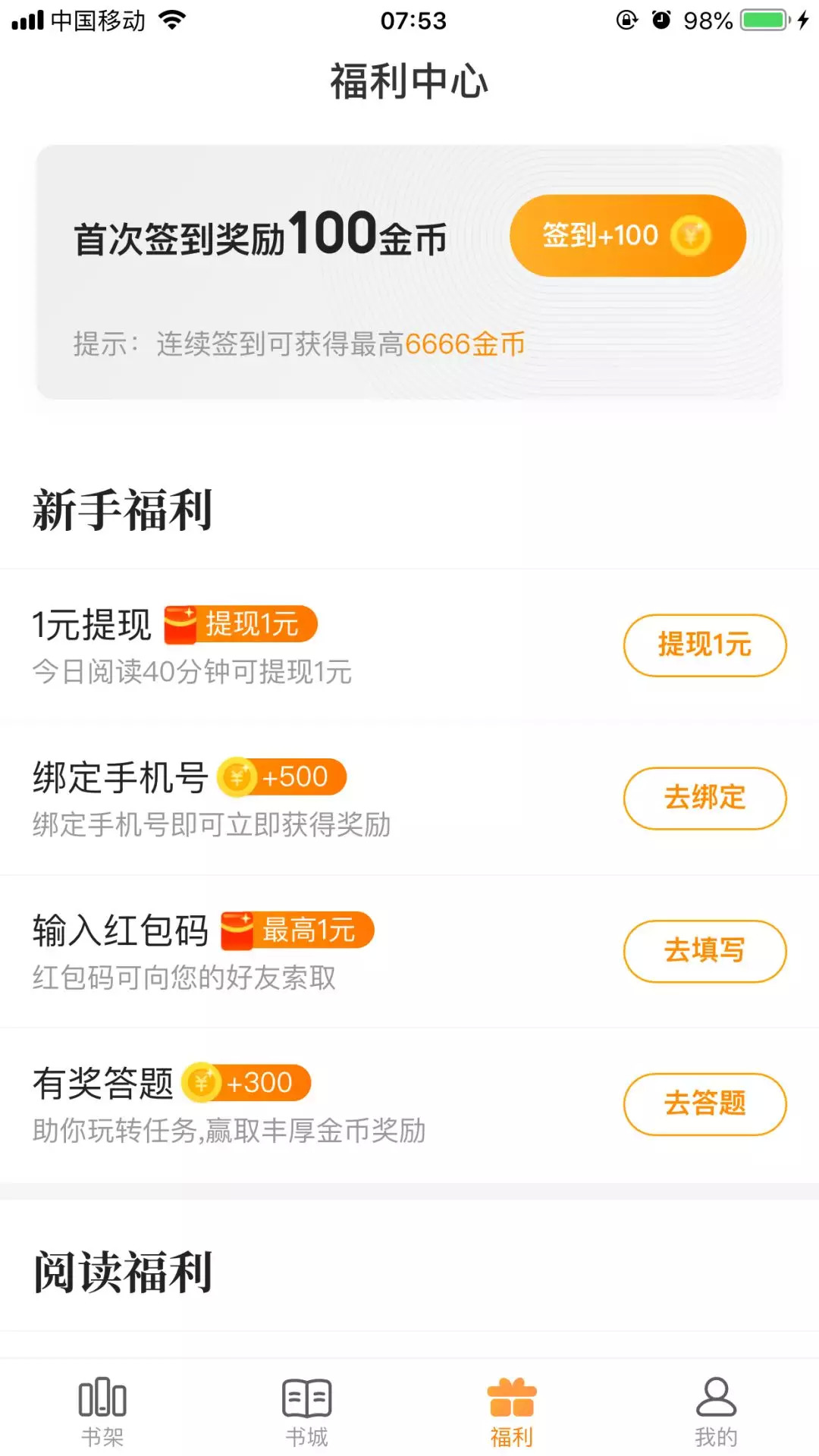Tap 去填写 to enter red packet code
The width and height of the screenshot is (819, 1456).
click(704, 951)
